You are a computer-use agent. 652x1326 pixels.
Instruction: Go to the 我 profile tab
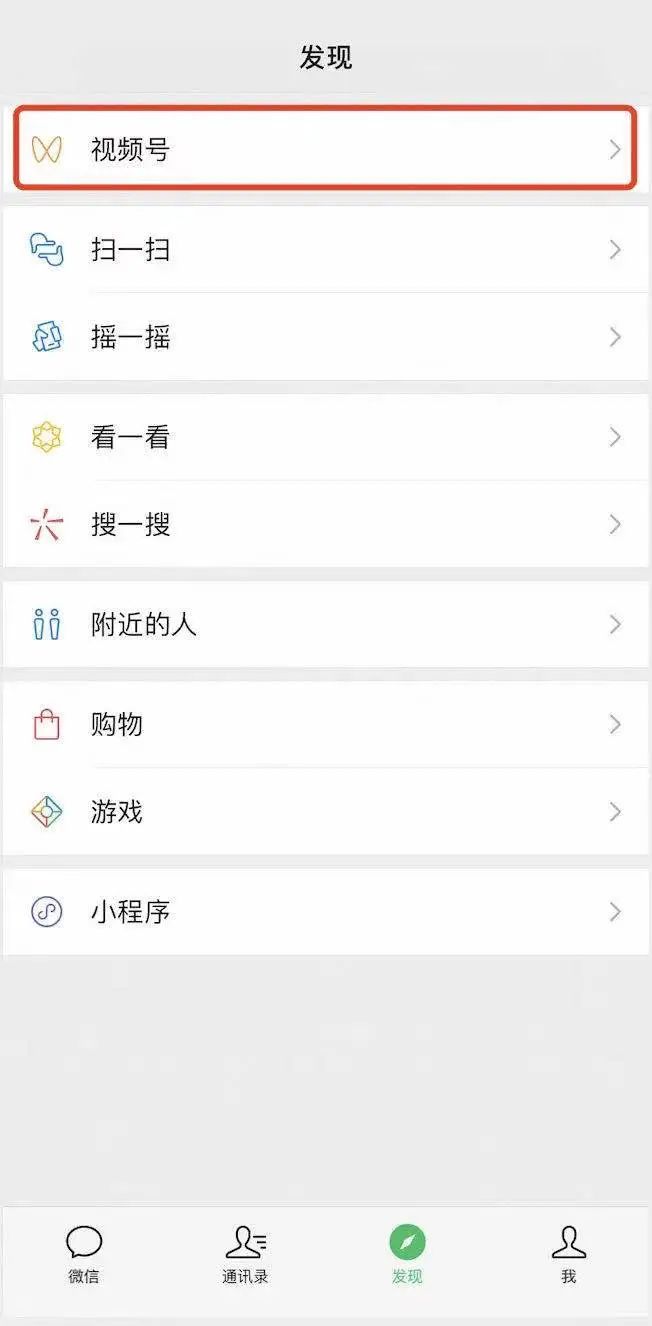click(568, 1255)
